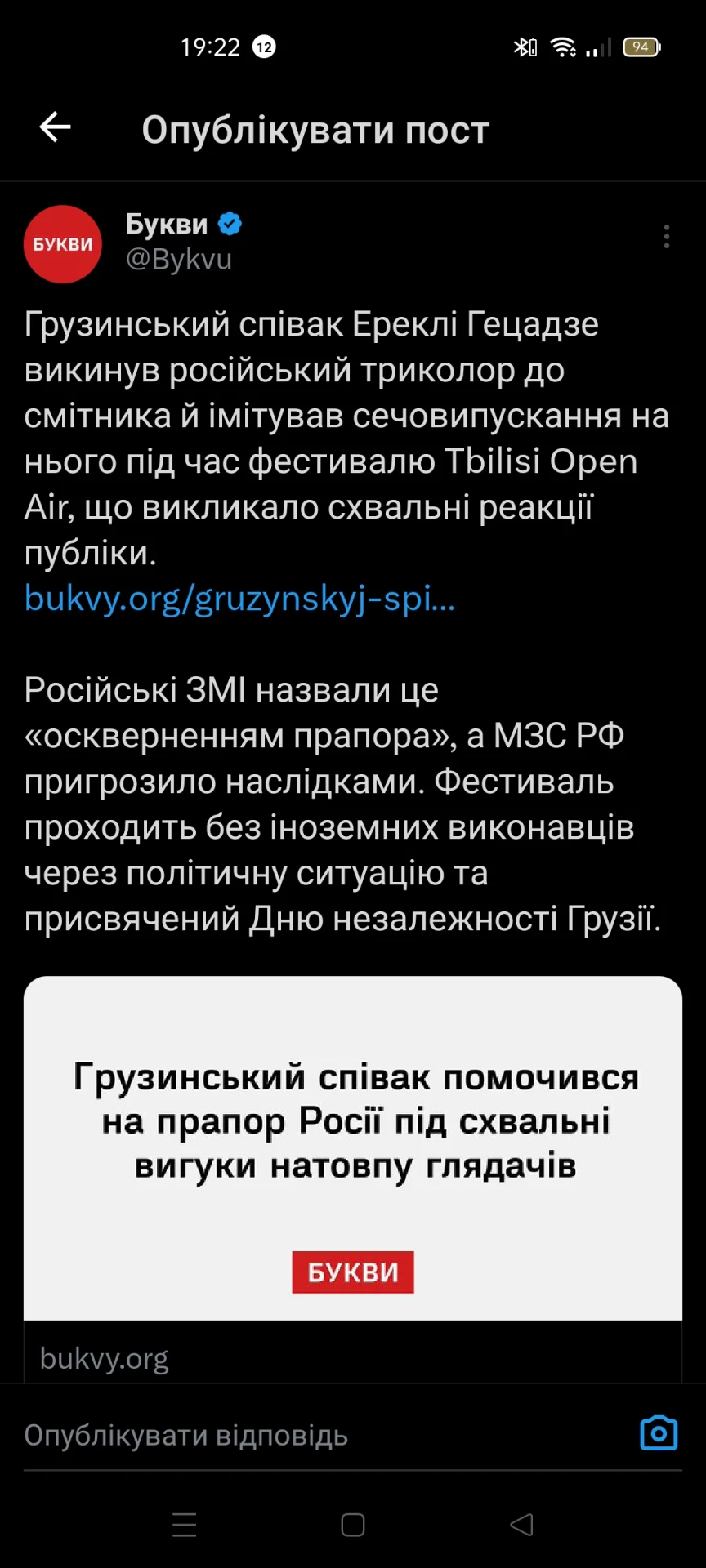Tap the system home button

point(353,1525)
